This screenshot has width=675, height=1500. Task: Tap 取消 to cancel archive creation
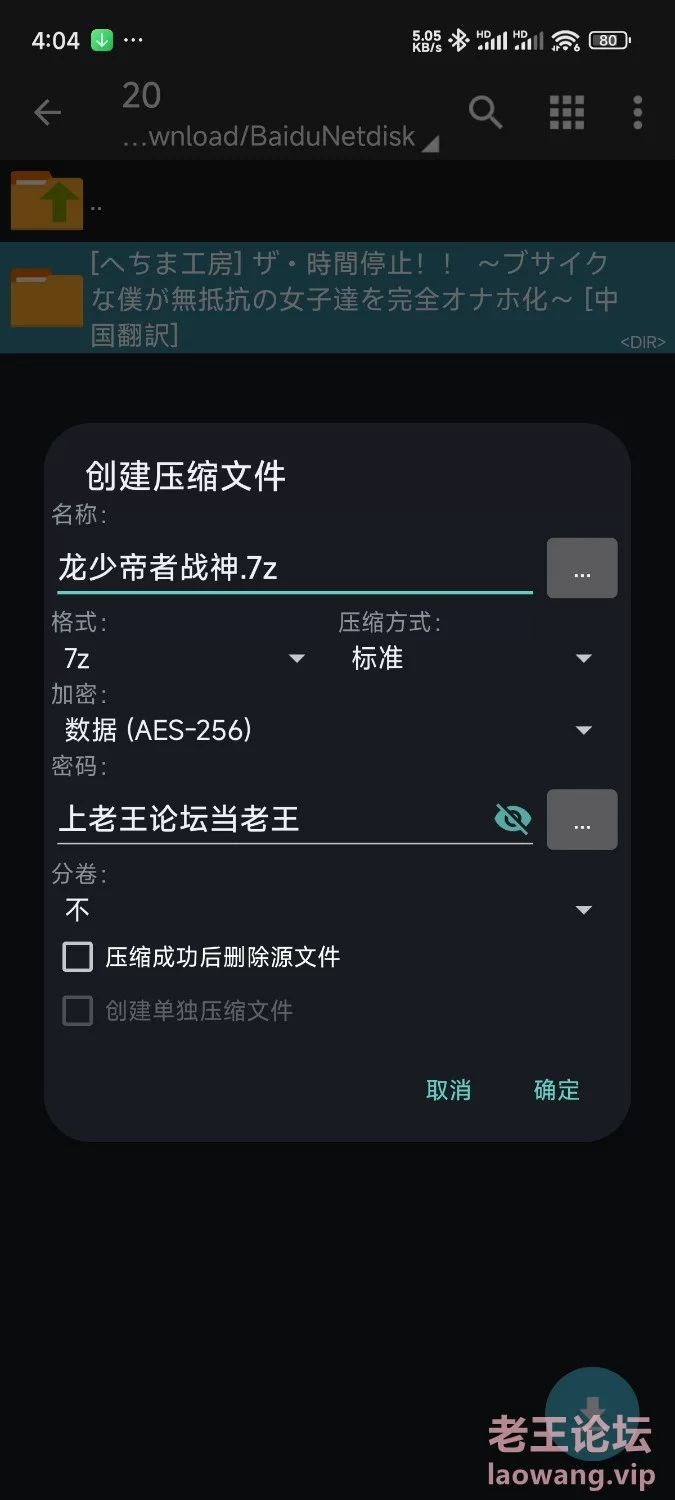pyautogui.click(x=448, y=1090)
